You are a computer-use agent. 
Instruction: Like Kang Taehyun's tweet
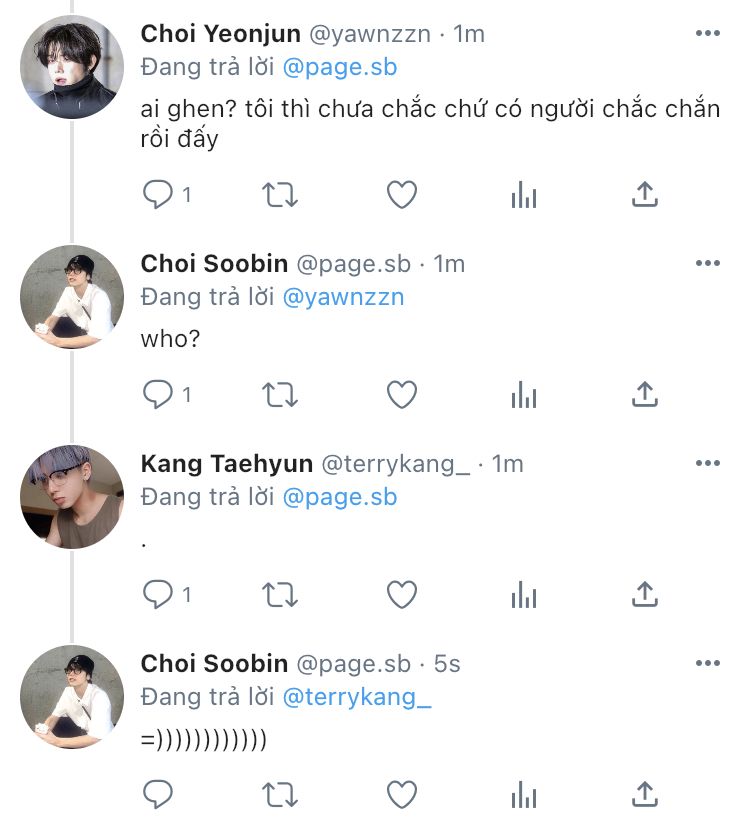401,595
